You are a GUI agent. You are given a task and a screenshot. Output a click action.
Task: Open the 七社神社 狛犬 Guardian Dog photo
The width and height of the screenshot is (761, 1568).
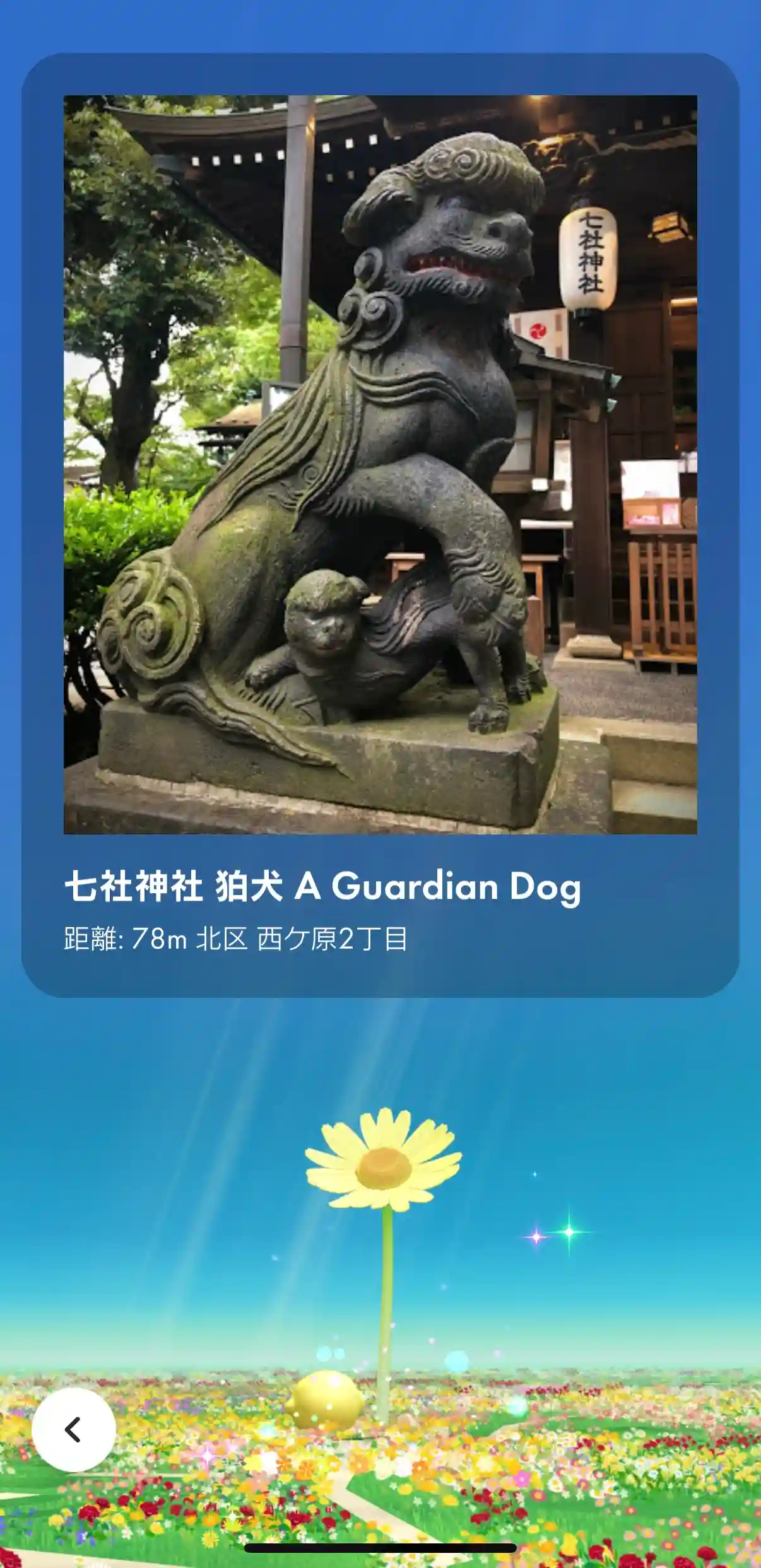point(380,464)
